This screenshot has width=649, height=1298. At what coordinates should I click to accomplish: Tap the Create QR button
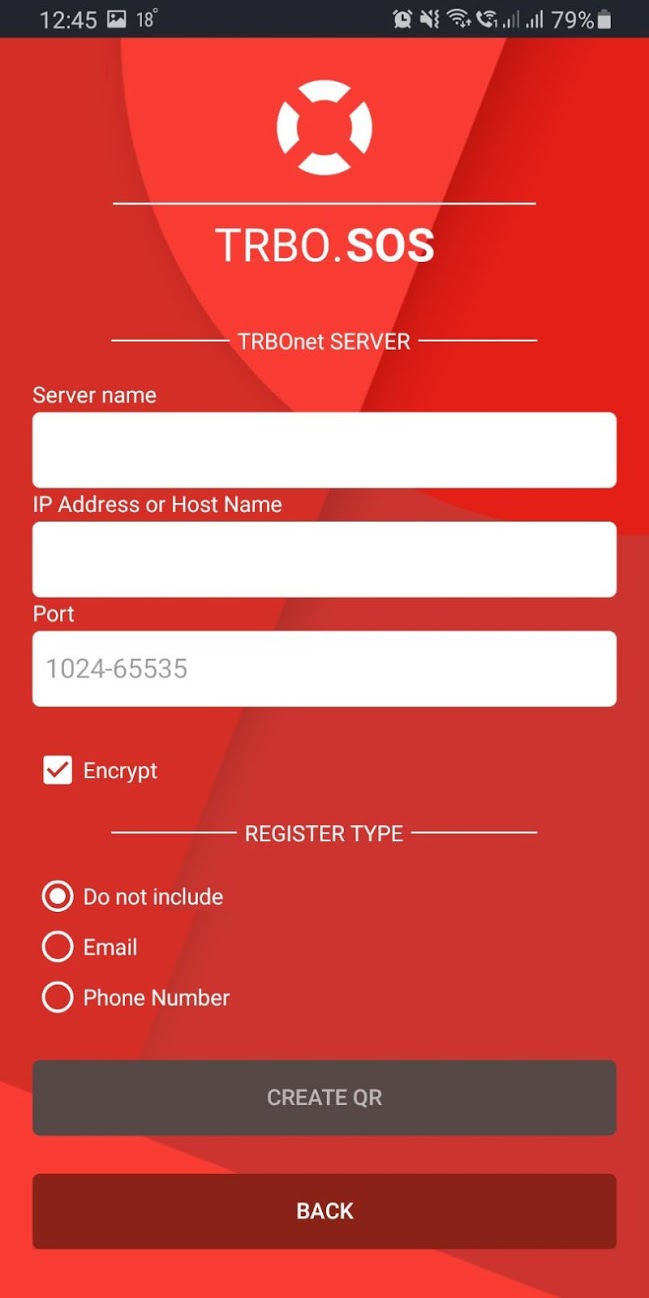click(324, 1097)
